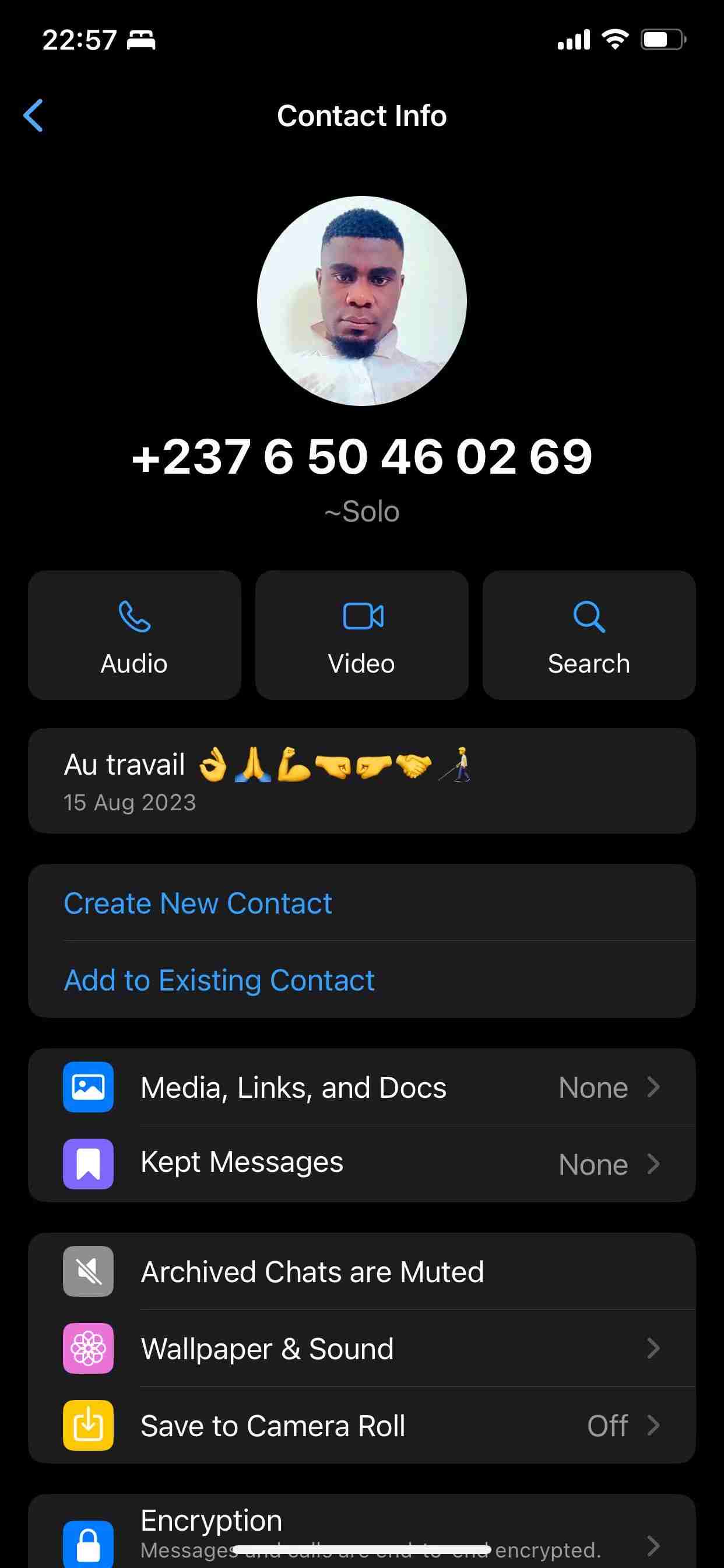The width and height of the screenshot is (724, 1568).
Task: Choose Add to Existing Contact
Action: point(219,980)
